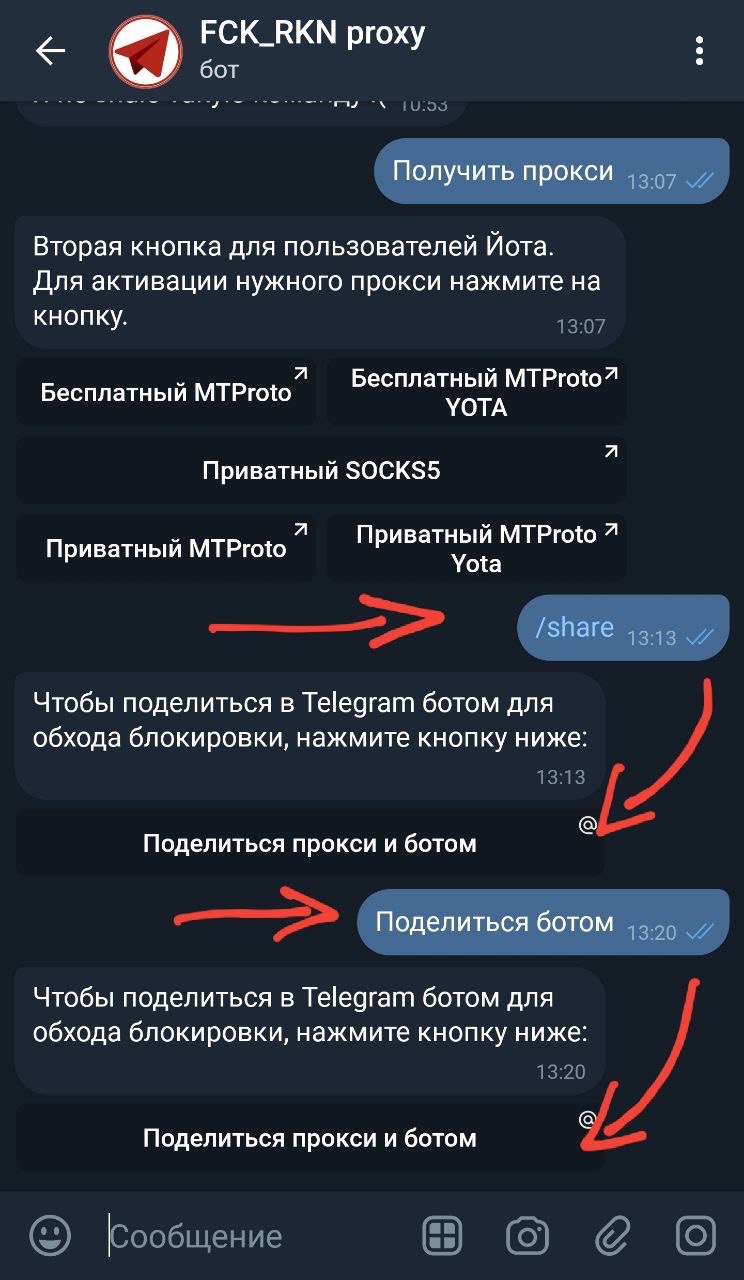Tap the /share command in sent message
Viewport: 744px width, 1280px height.
click(575, 628)
